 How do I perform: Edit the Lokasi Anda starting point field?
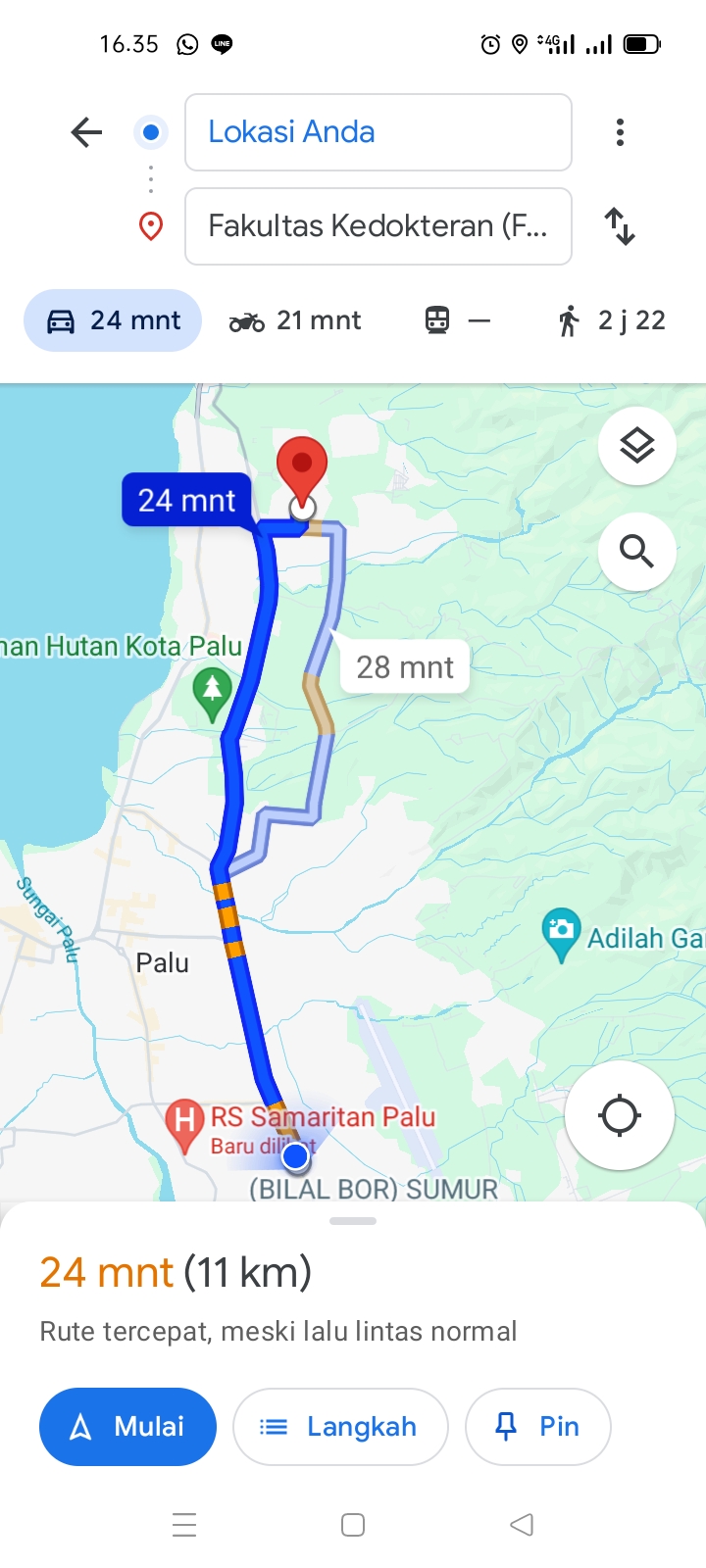378,132
